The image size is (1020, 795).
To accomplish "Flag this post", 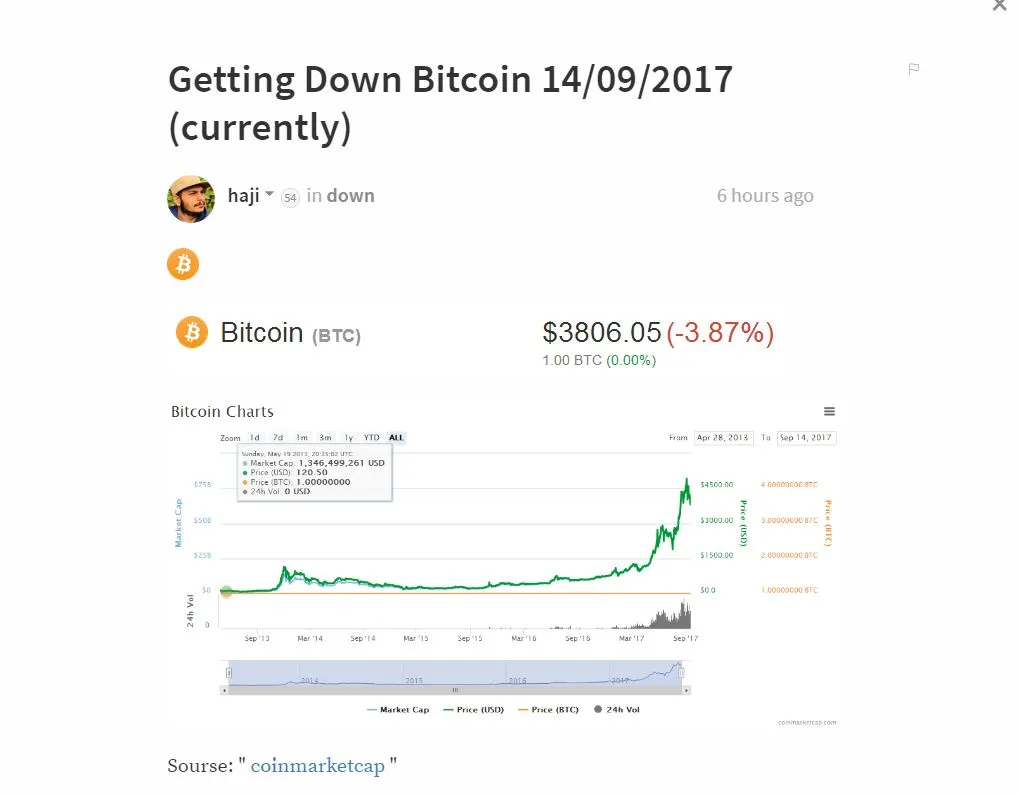I will click(913, 69).
